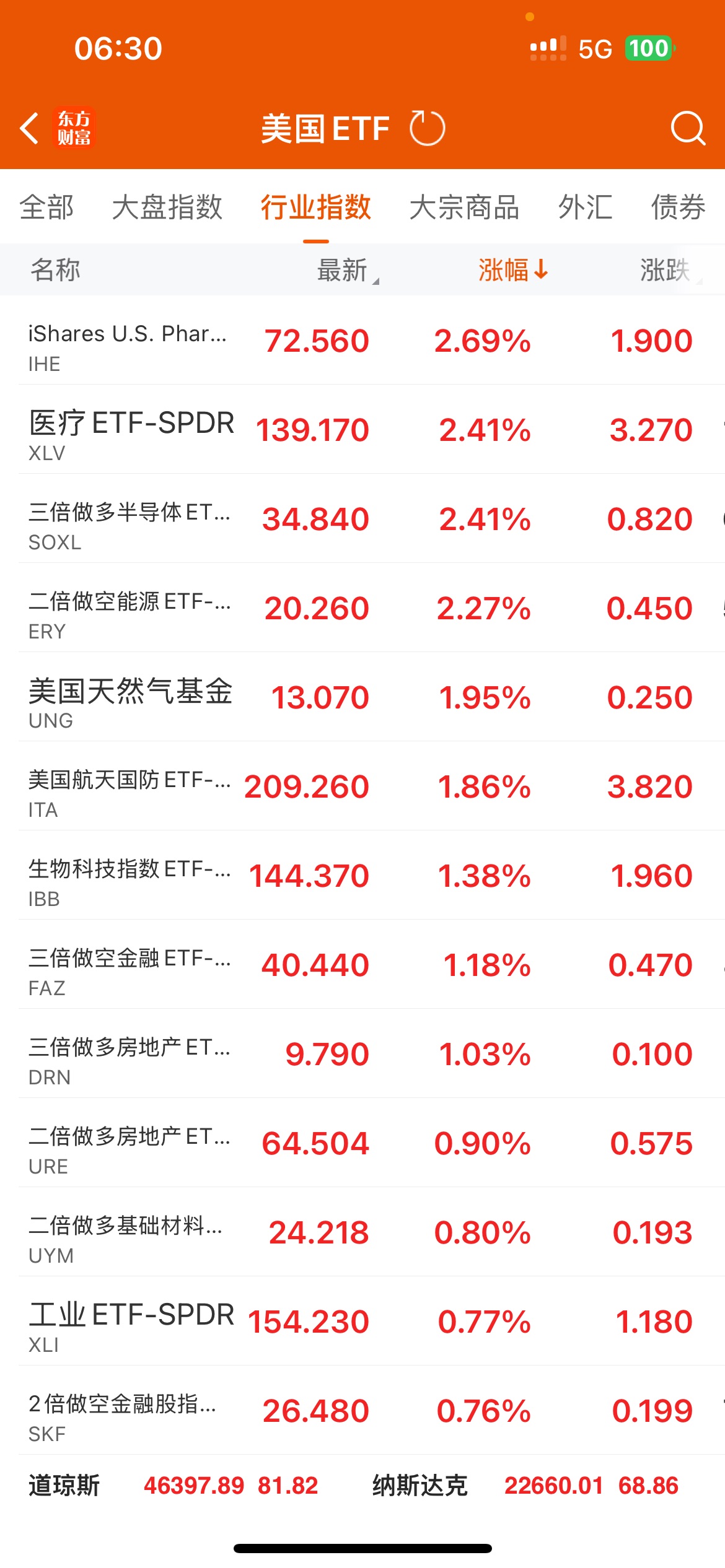Open the SOXL 三倍做多半导体 row
Screen dimensions: 725x1568
click(362, 520)
